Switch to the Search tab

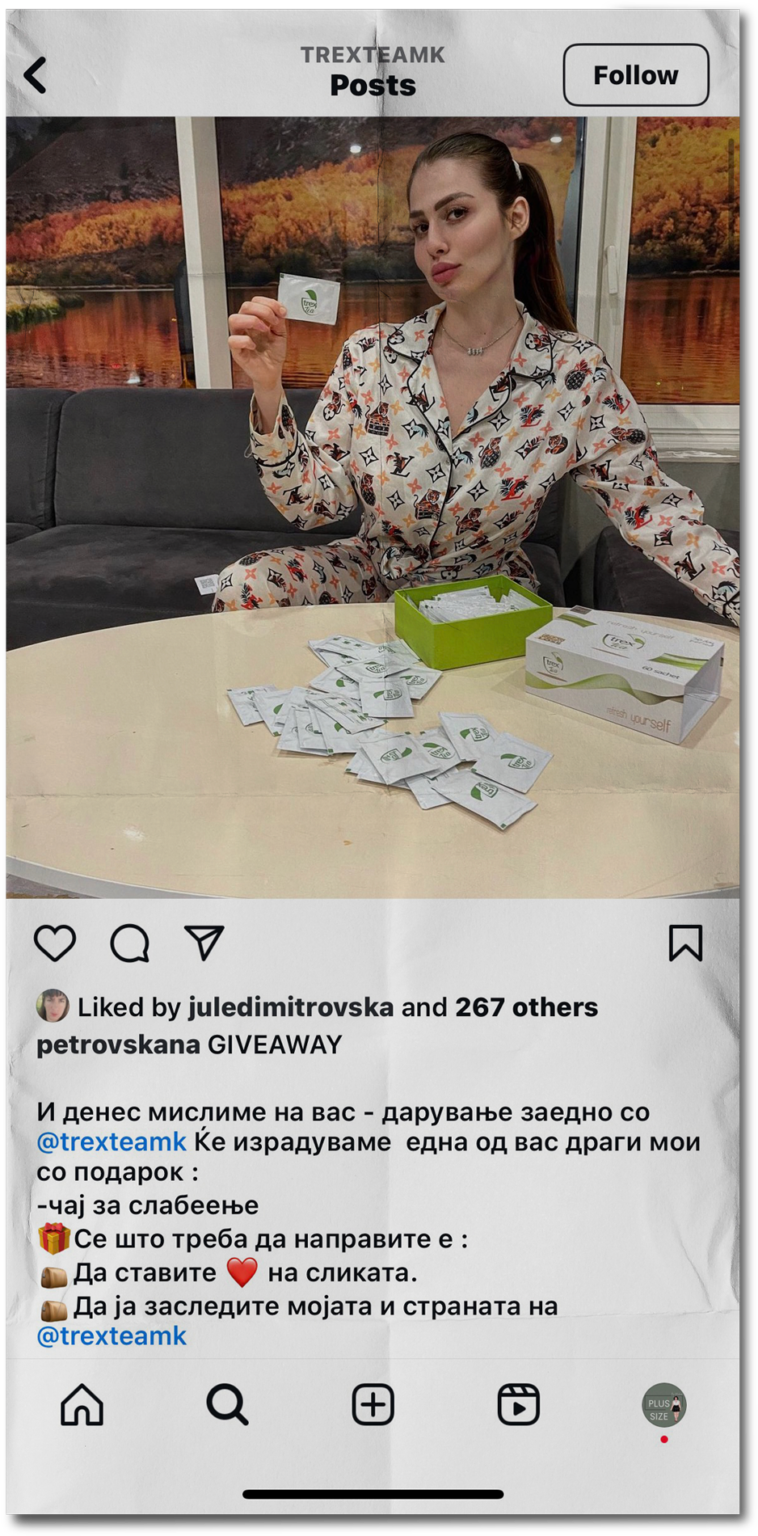227,1404
